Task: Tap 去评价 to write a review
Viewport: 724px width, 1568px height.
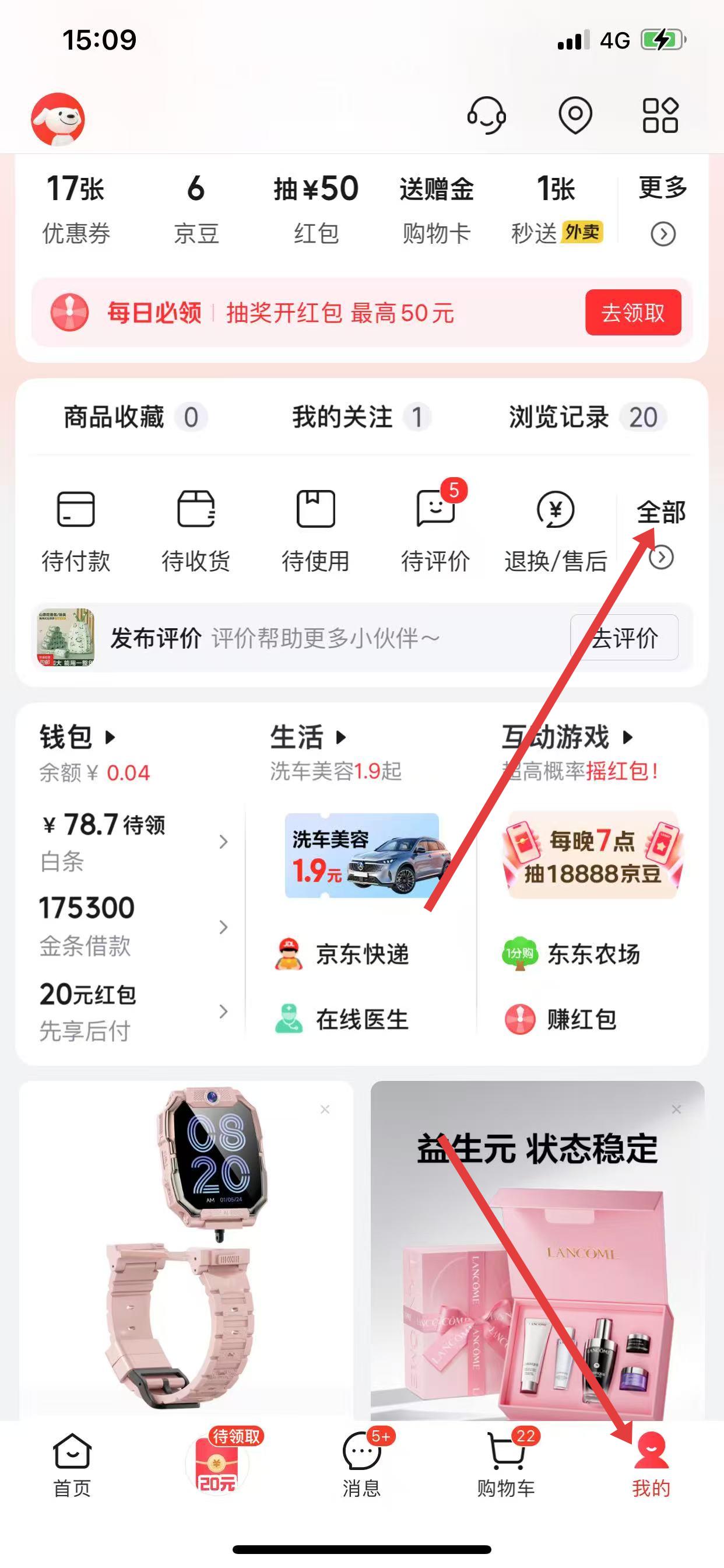Action: coord(624,638)
